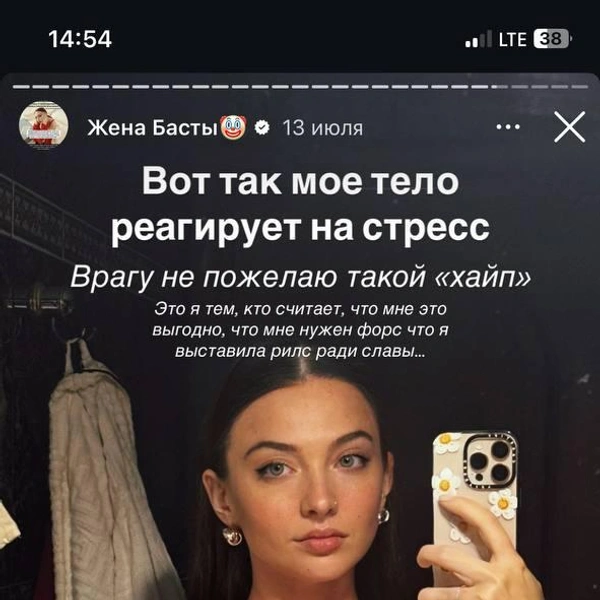
Task: Open Жена Басты profile avatar
Action: (44, 127)
